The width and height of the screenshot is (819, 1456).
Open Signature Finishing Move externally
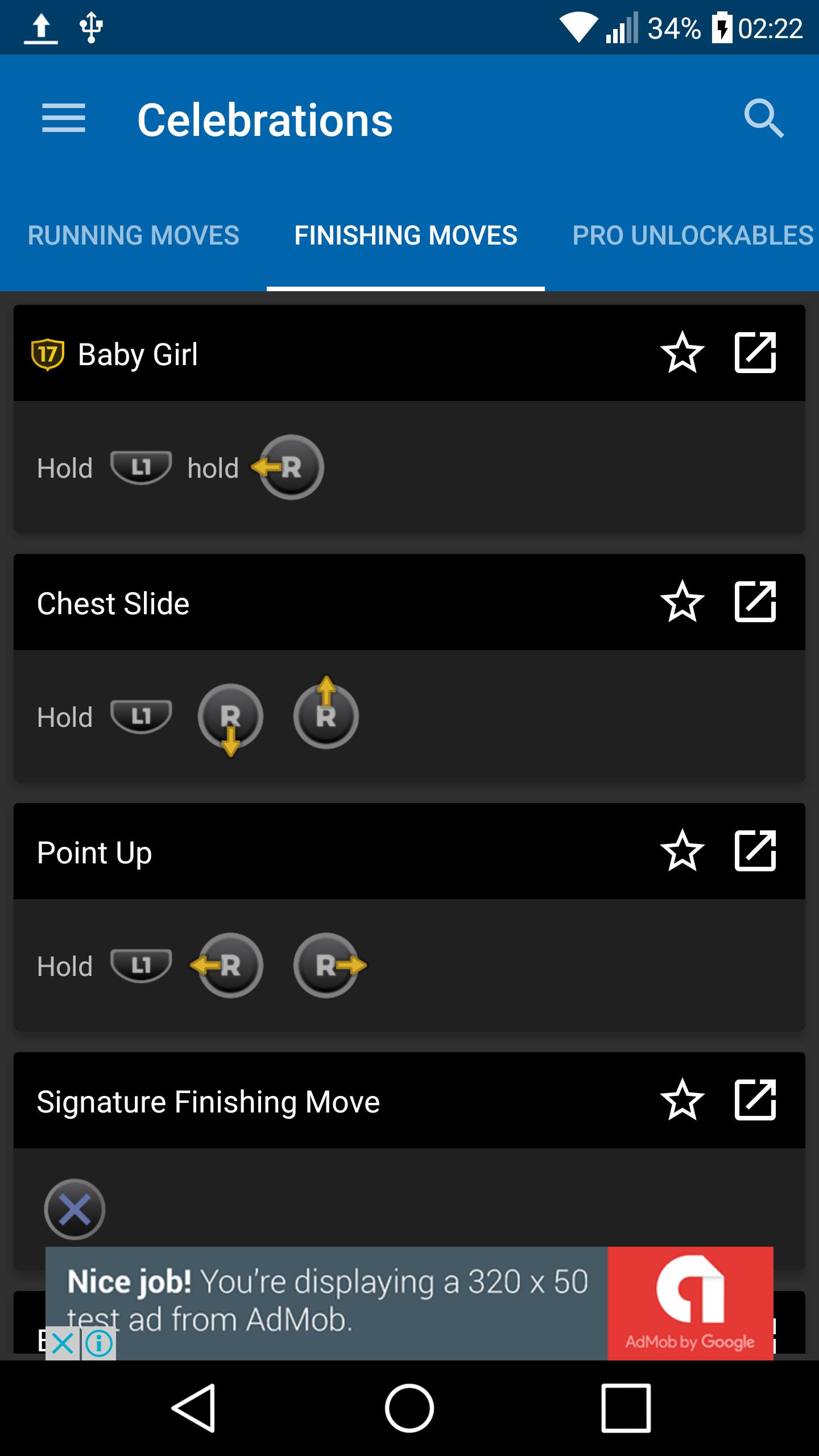pyautogui.click(x=755, y=1101)
